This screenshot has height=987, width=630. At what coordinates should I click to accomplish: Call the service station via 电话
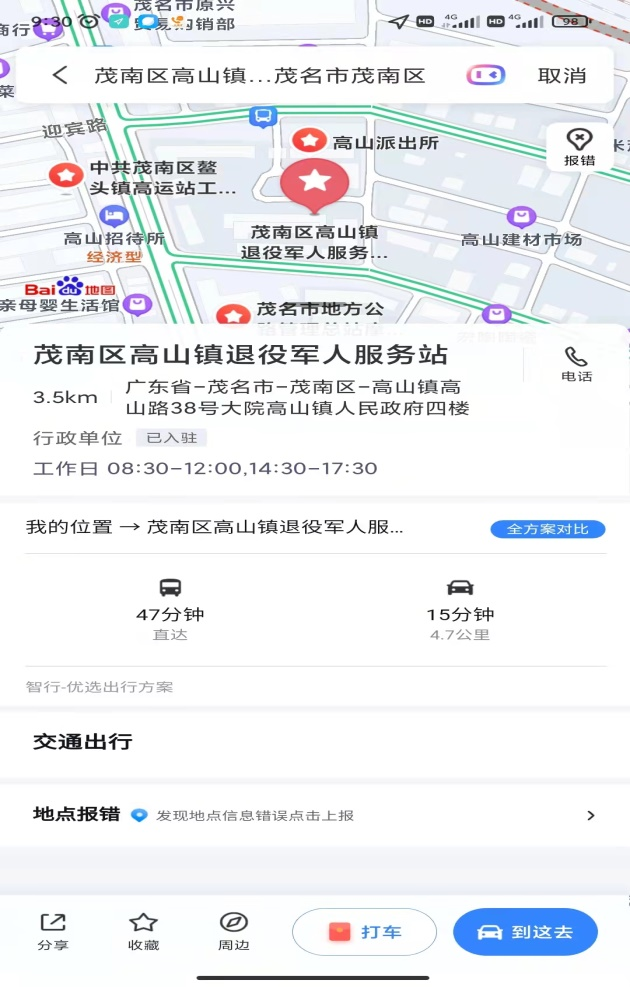coord(576,364)
